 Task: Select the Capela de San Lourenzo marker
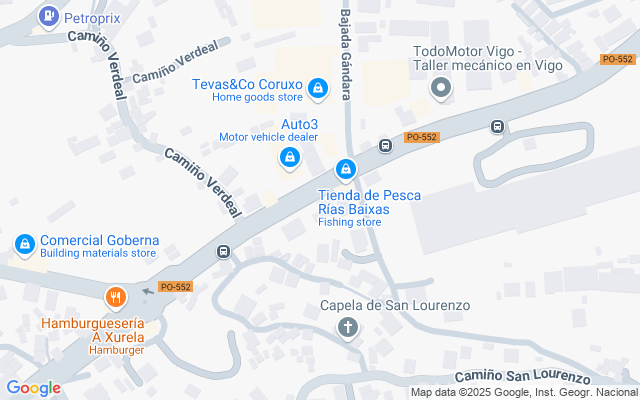348,327
